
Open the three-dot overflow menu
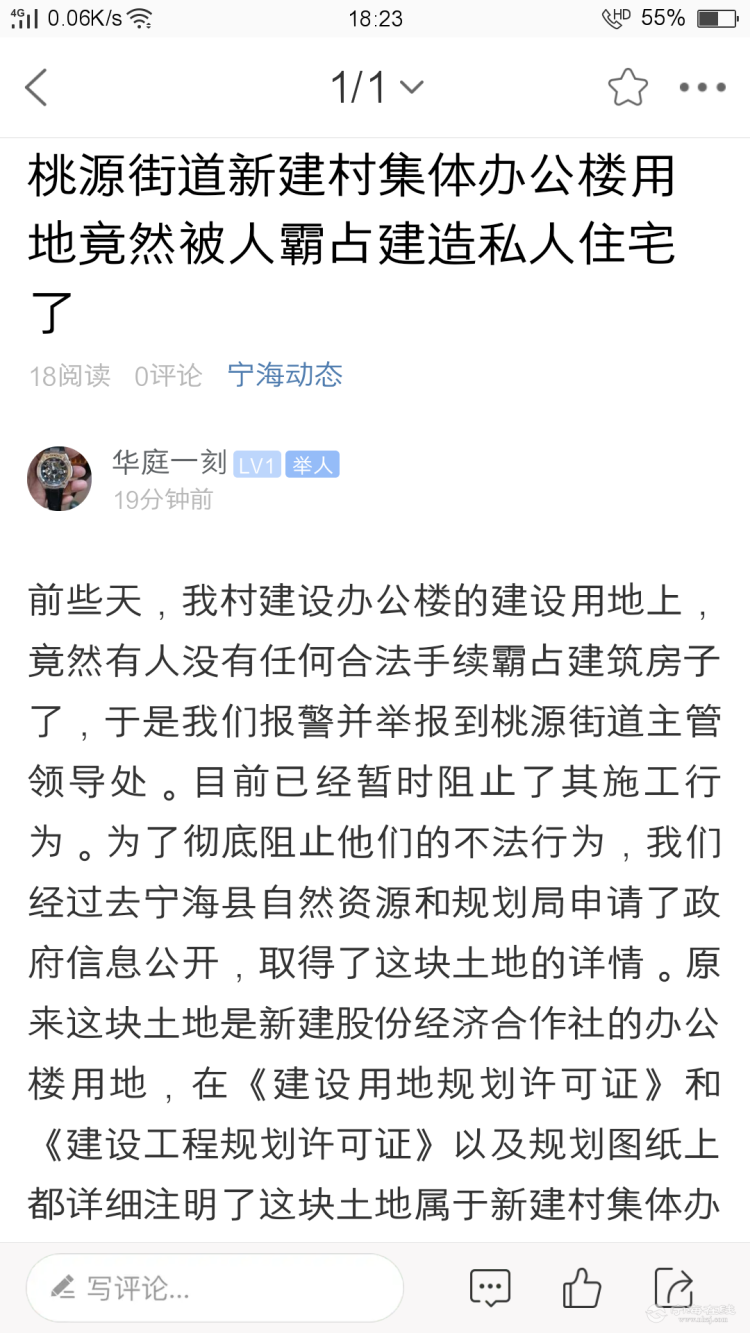pos(702,88)
